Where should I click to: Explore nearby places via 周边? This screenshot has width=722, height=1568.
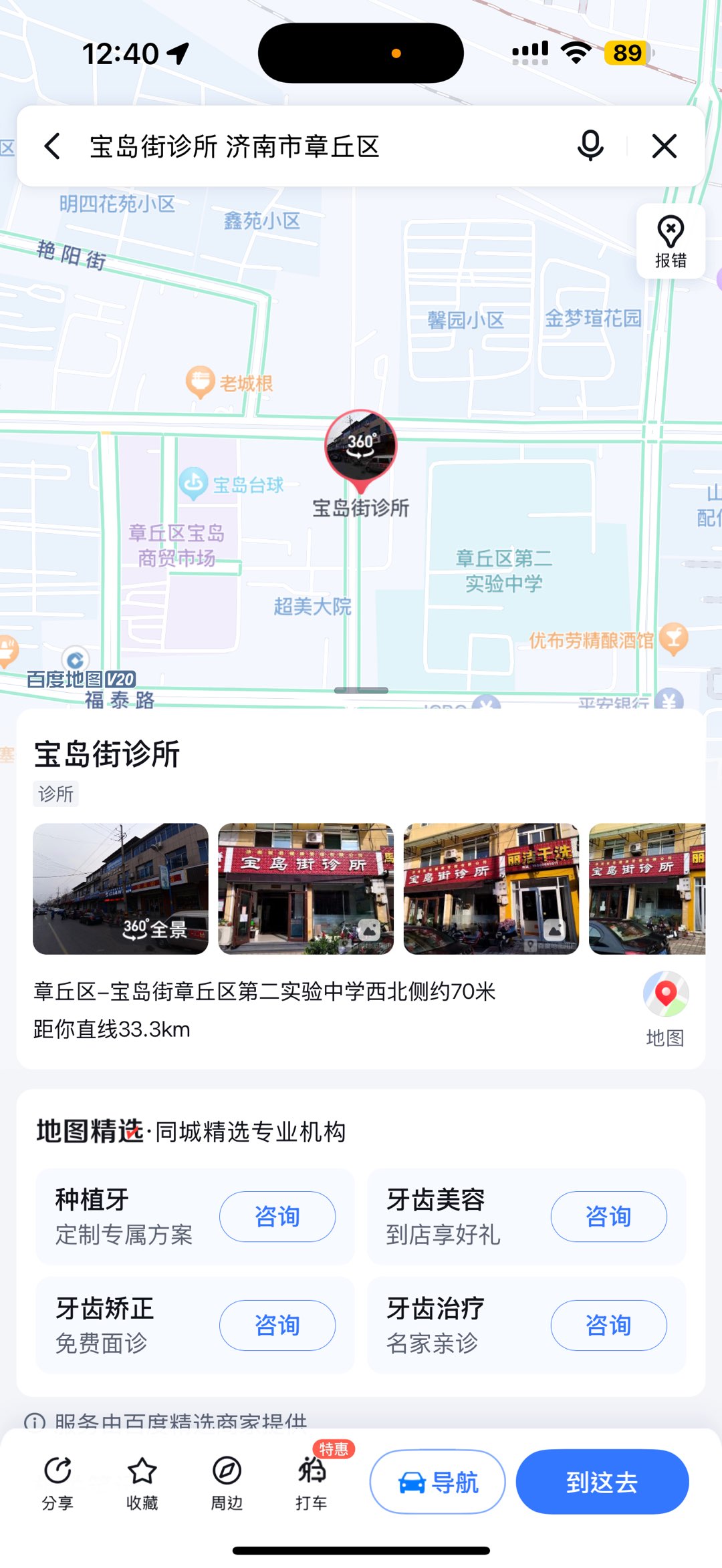(227, 1482)
